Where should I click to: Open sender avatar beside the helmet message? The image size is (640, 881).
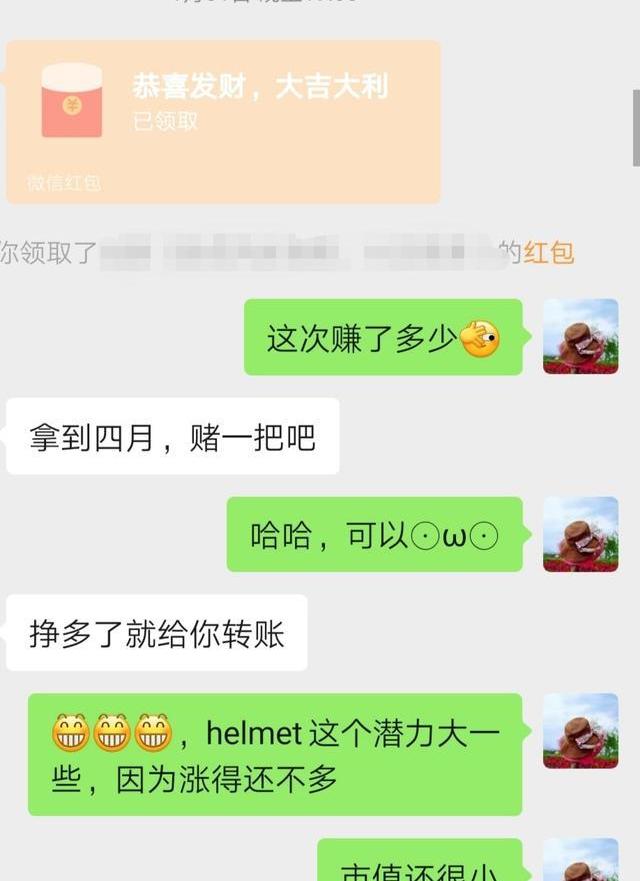[x=580, y=731]
